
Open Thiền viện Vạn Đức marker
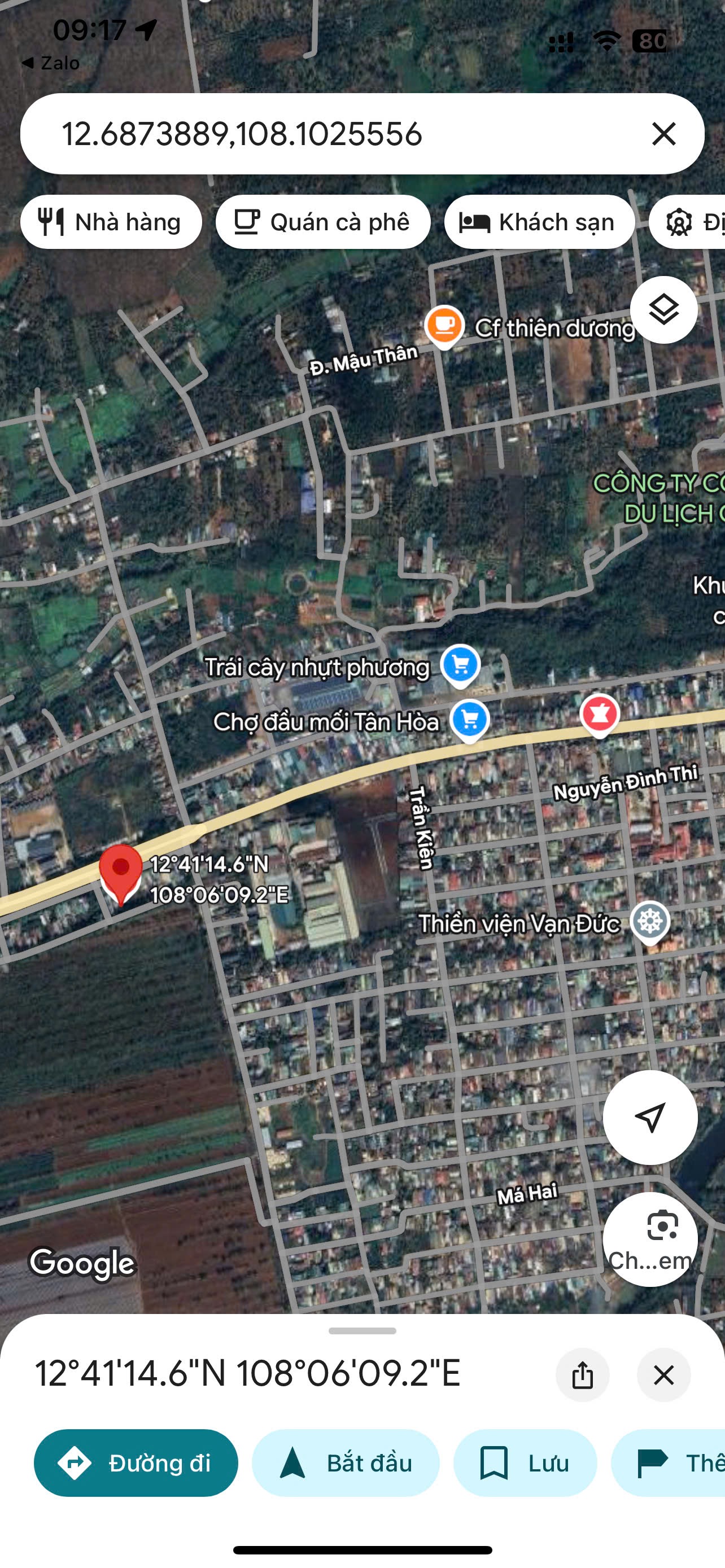click(649, 922)
